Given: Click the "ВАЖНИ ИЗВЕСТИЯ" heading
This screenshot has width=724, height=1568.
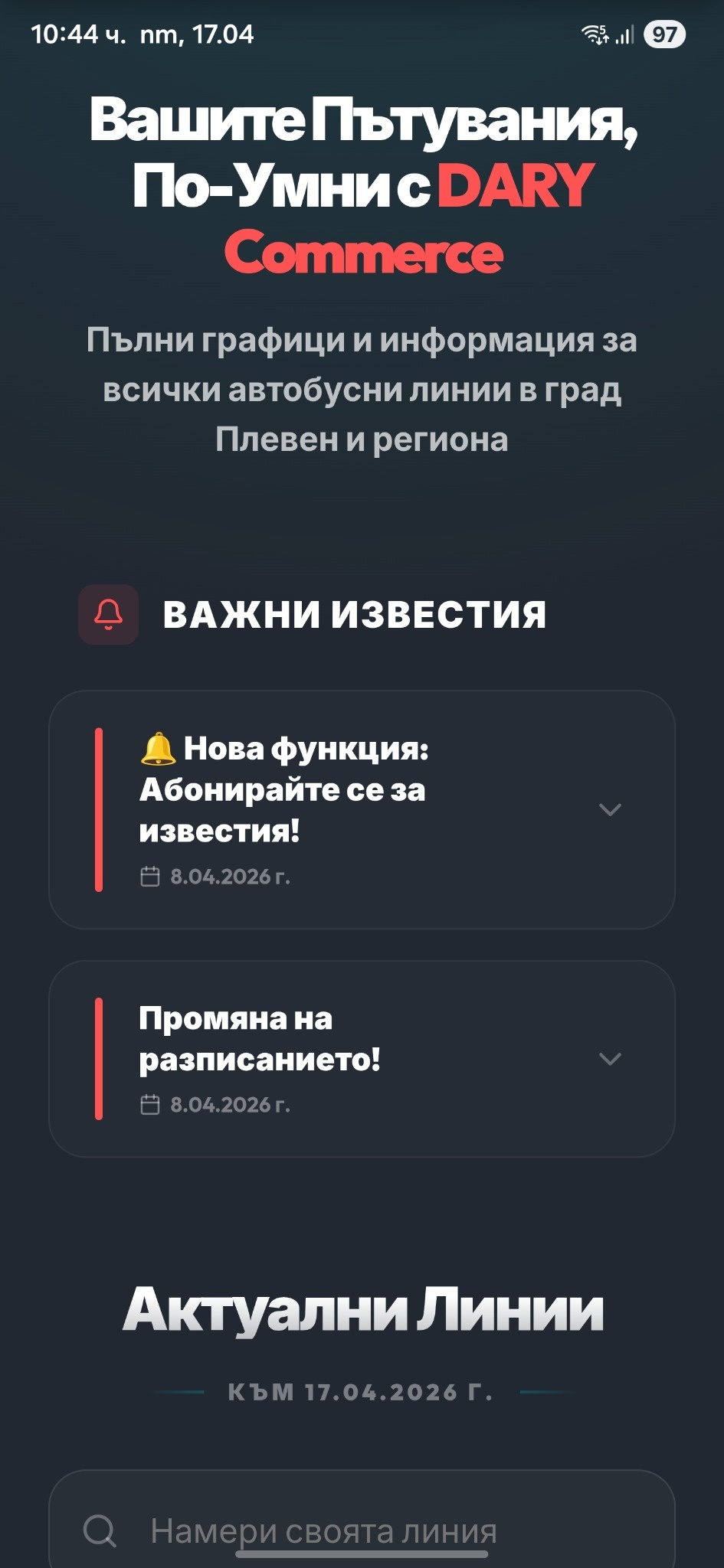Looking at the screenshot, I should tap(352, 616).
